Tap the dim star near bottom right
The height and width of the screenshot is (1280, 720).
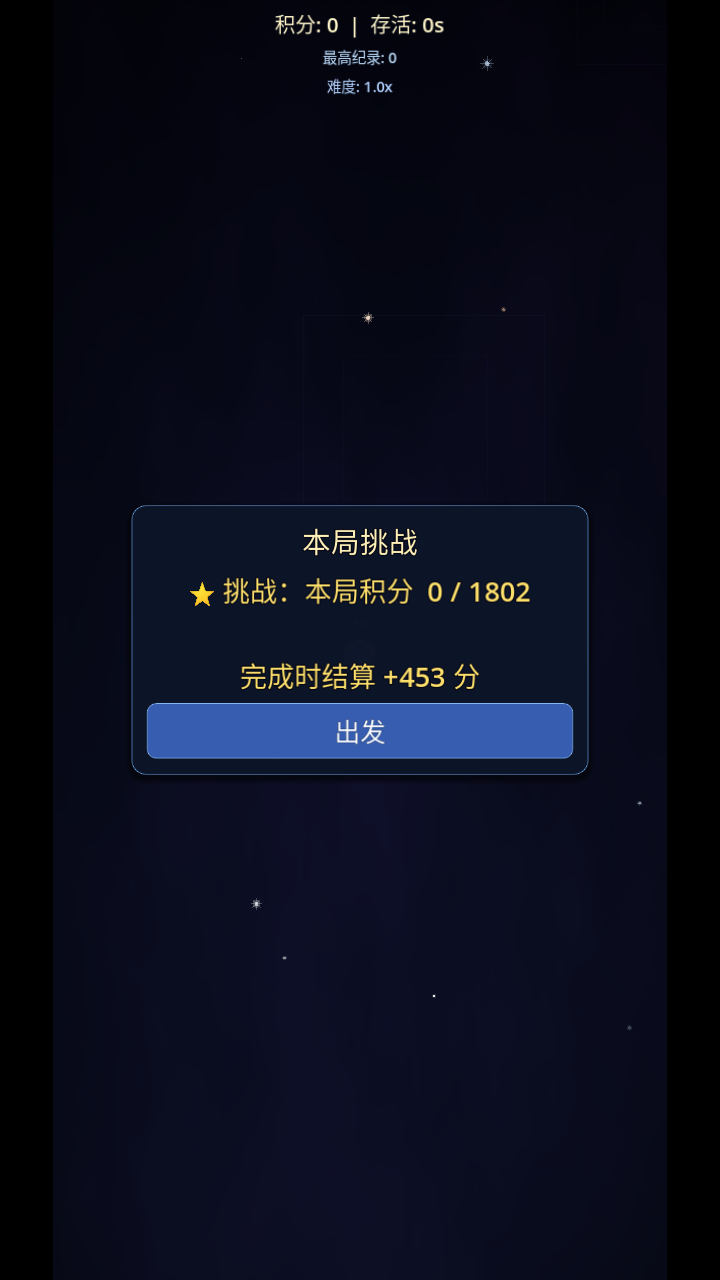[x=629, y=1028]
